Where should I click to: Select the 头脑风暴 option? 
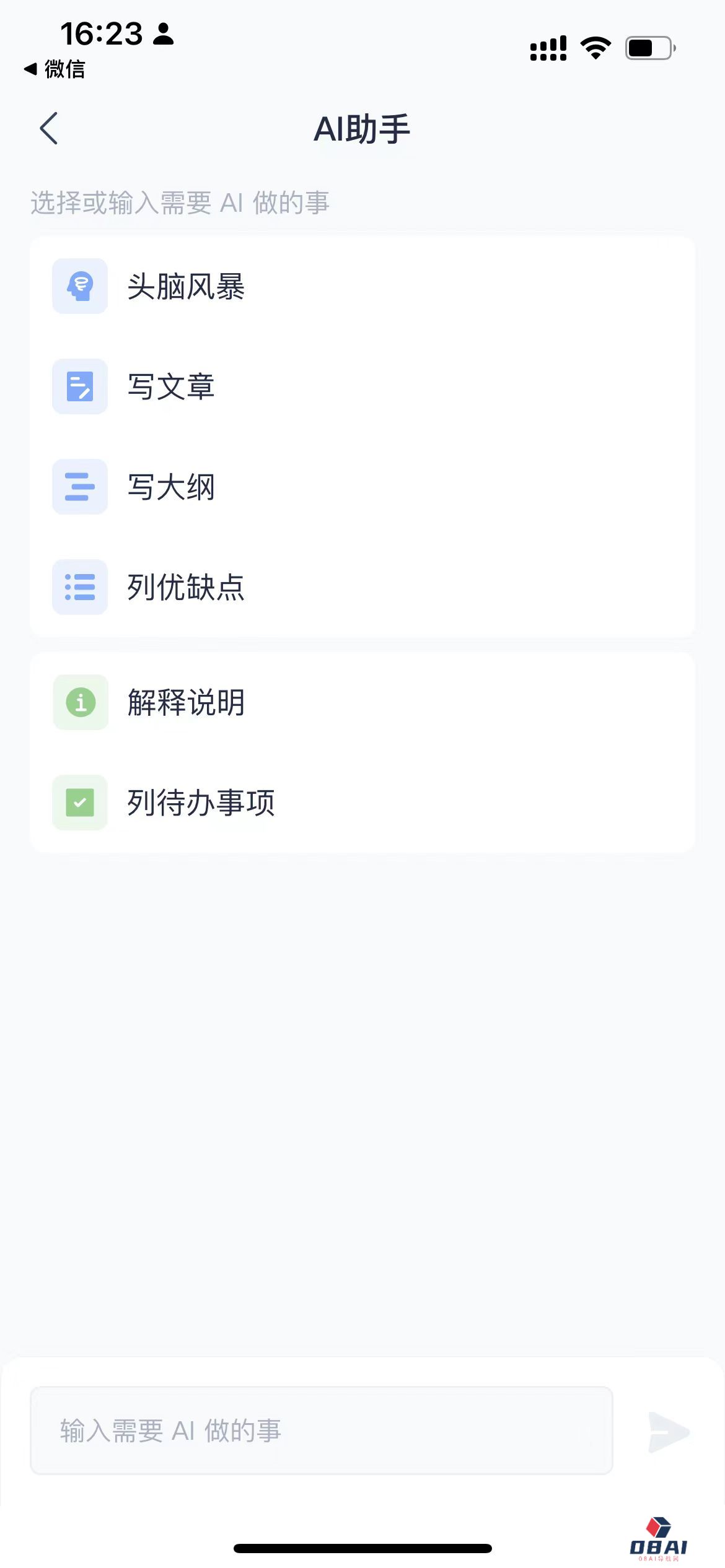(x=186, y=287)
